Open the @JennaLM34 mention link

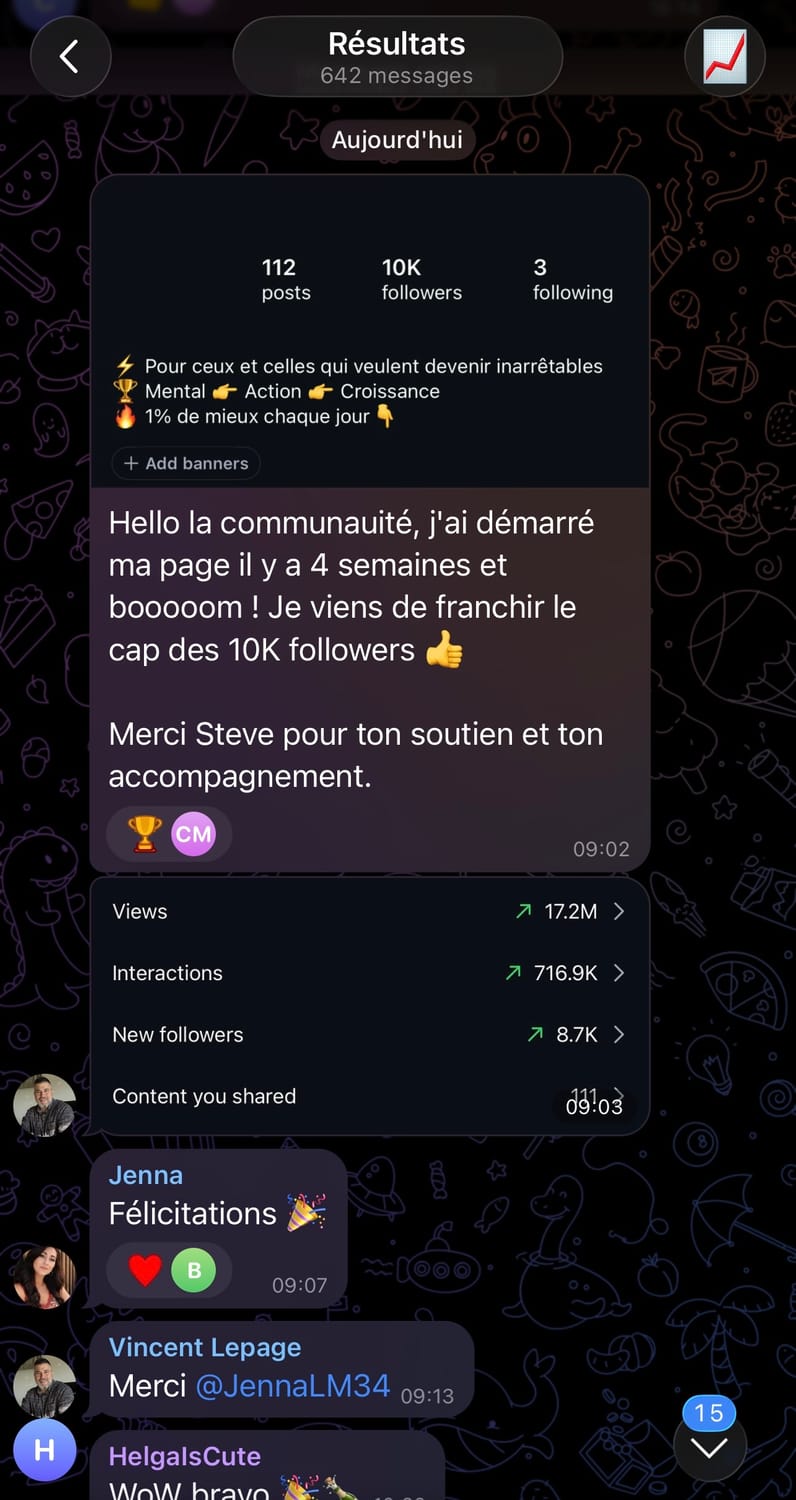[x=292, y=1386]
